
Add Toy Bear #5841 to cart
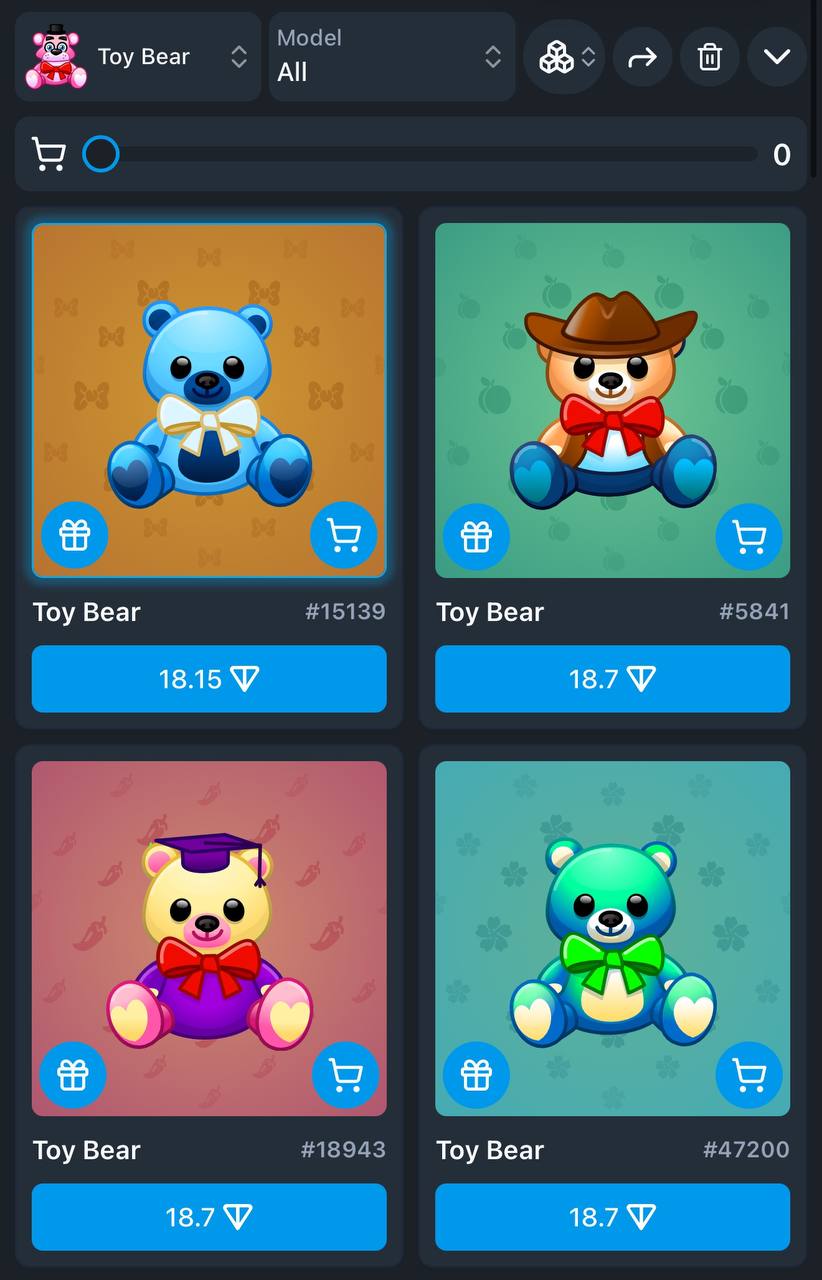point(749,537)
